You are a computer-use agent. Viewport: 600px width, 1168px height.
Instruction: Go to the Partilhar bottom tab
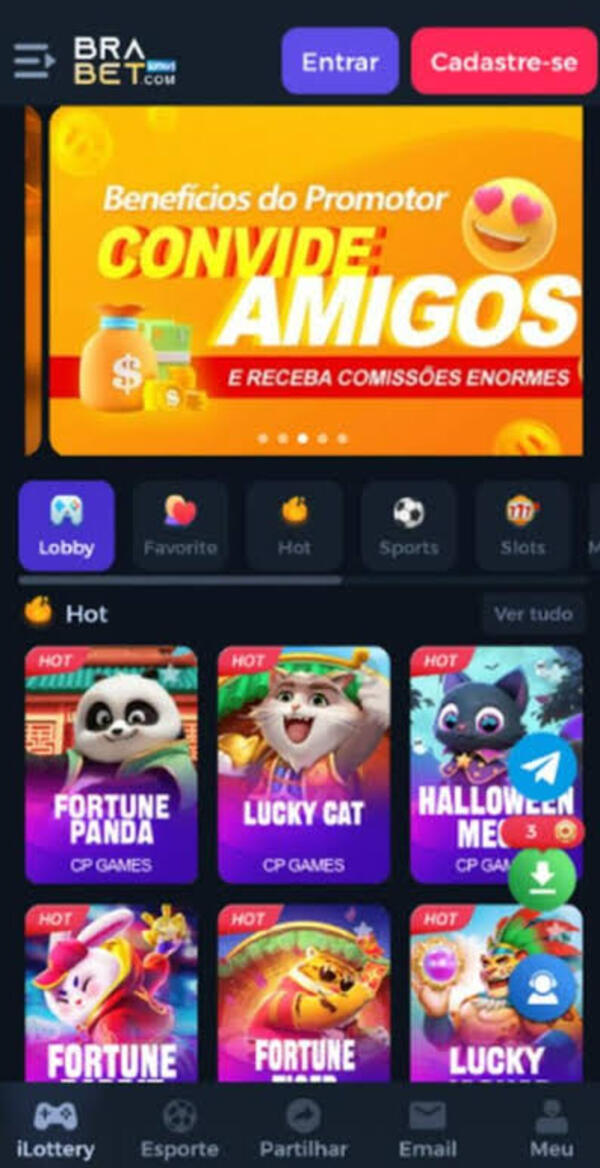click(303, 1129)
